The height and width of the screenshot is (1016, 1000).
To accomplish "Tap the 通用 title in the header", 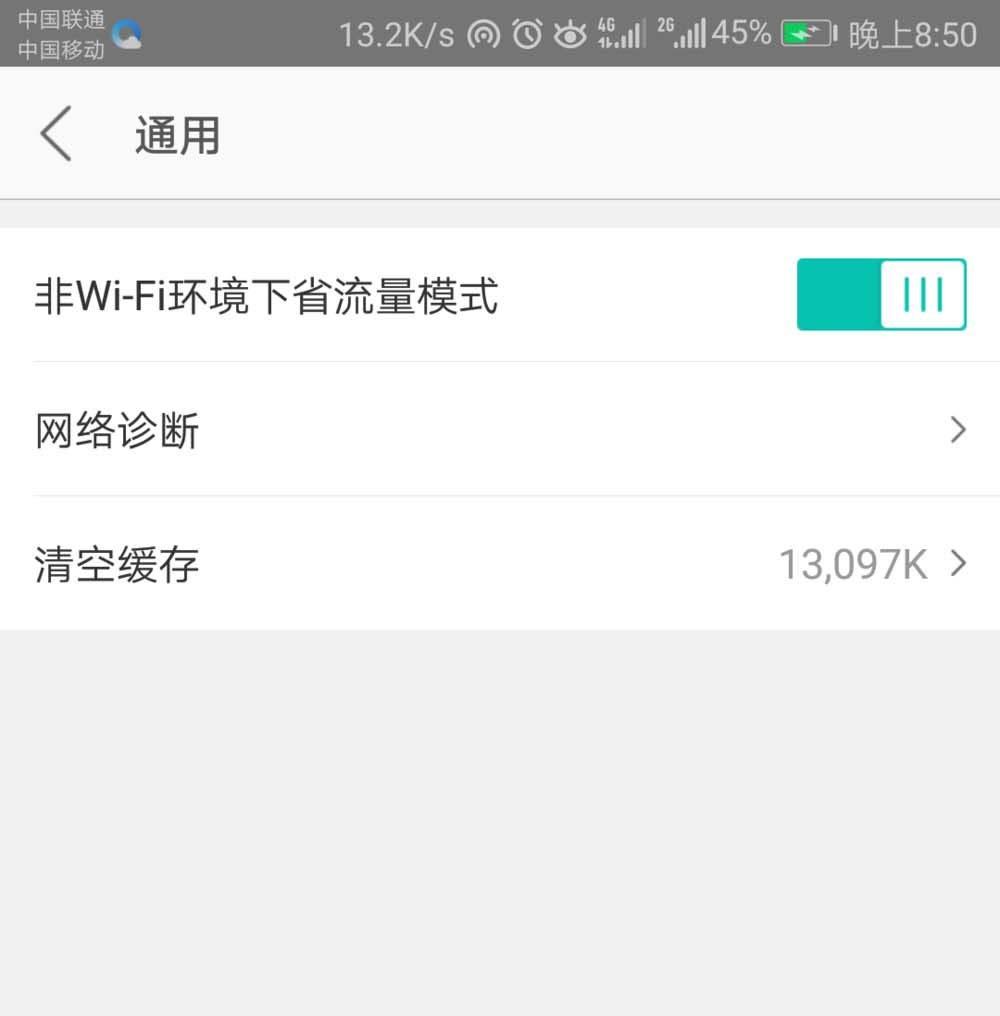I will click(177, 133).
